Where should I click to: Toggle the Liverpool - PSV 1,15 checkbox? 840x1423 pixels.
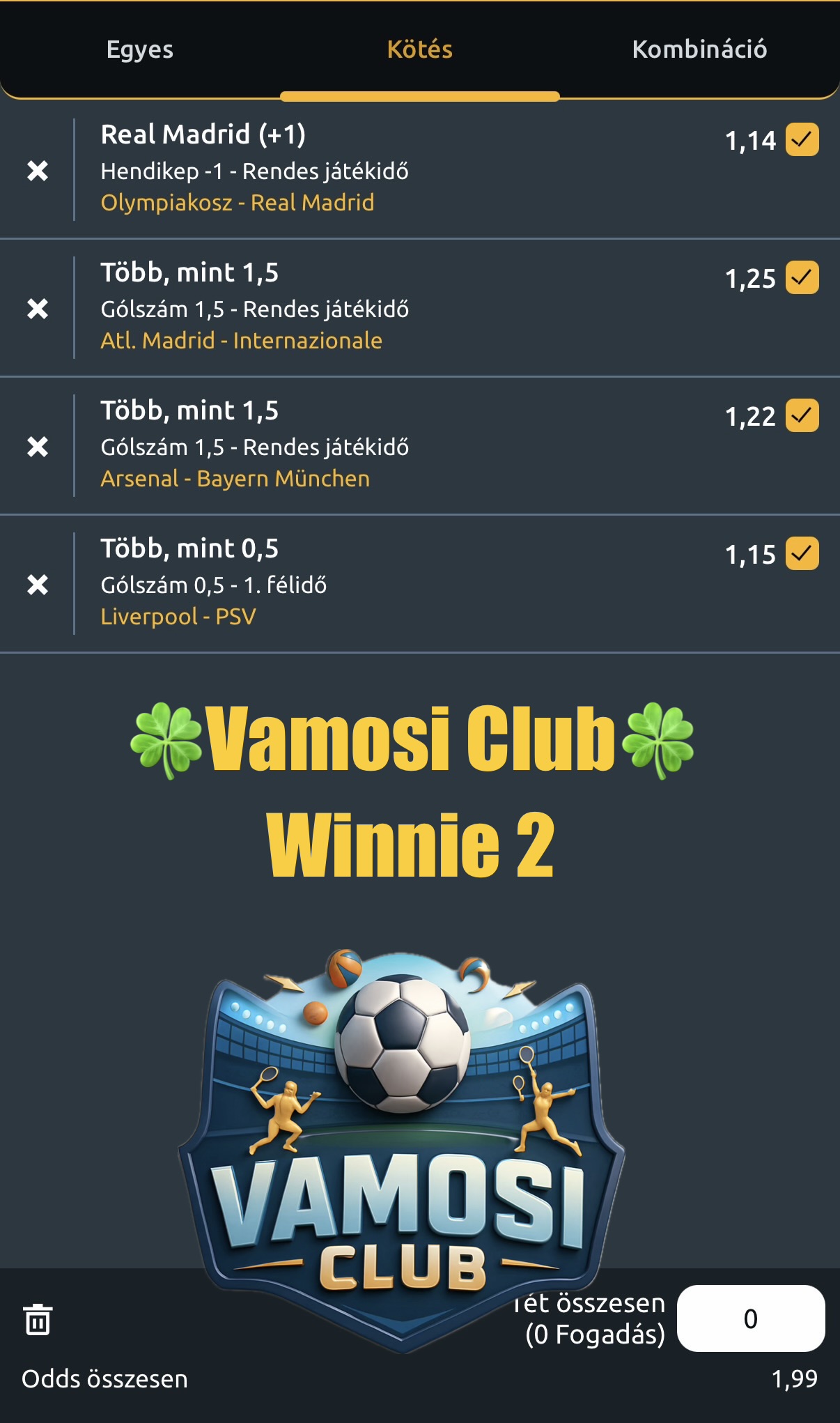tap(802, 554)
